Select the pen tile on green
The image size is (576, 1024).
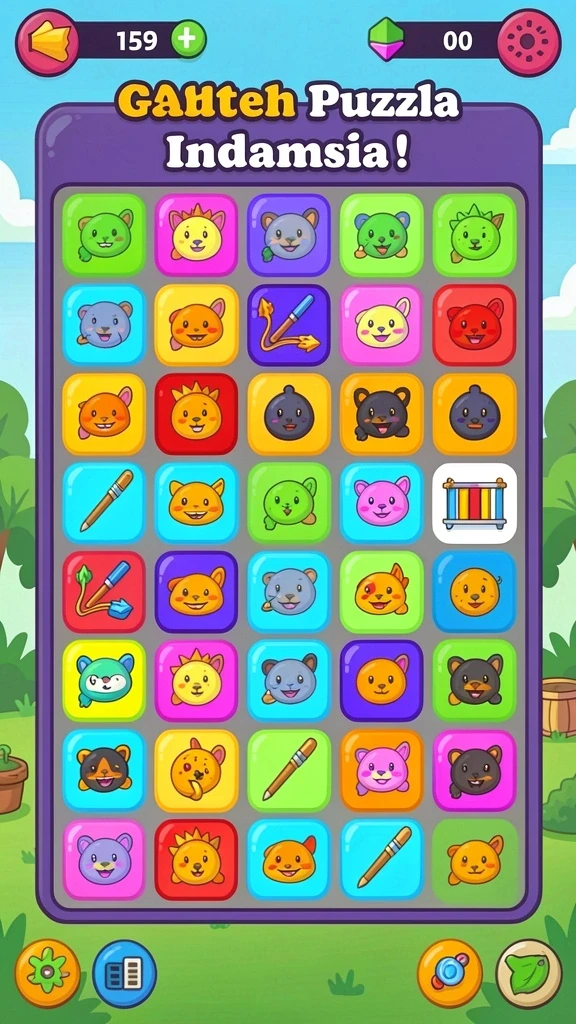[289, 770]
